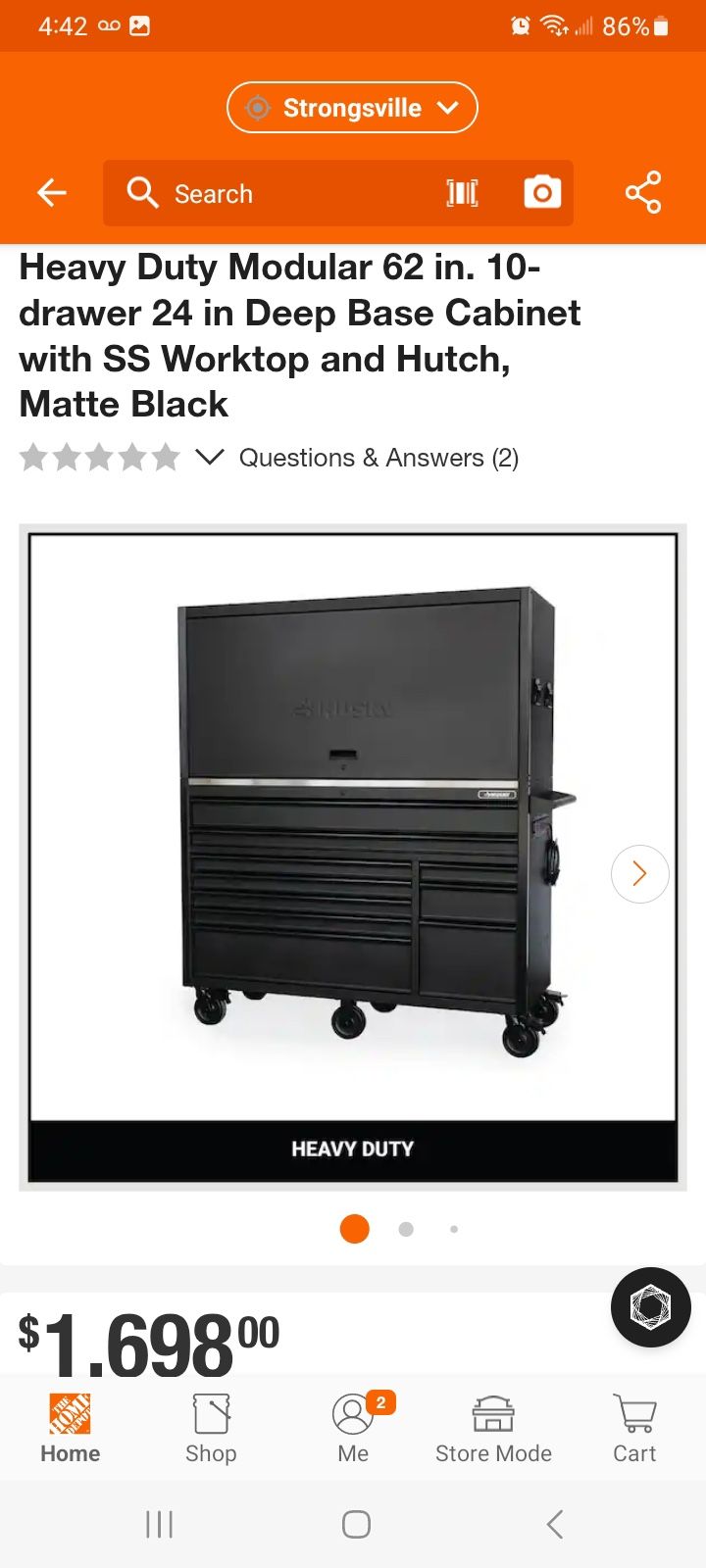Open system recent apps
This screenshot has height=1568, width=706.
[159, 1524]
